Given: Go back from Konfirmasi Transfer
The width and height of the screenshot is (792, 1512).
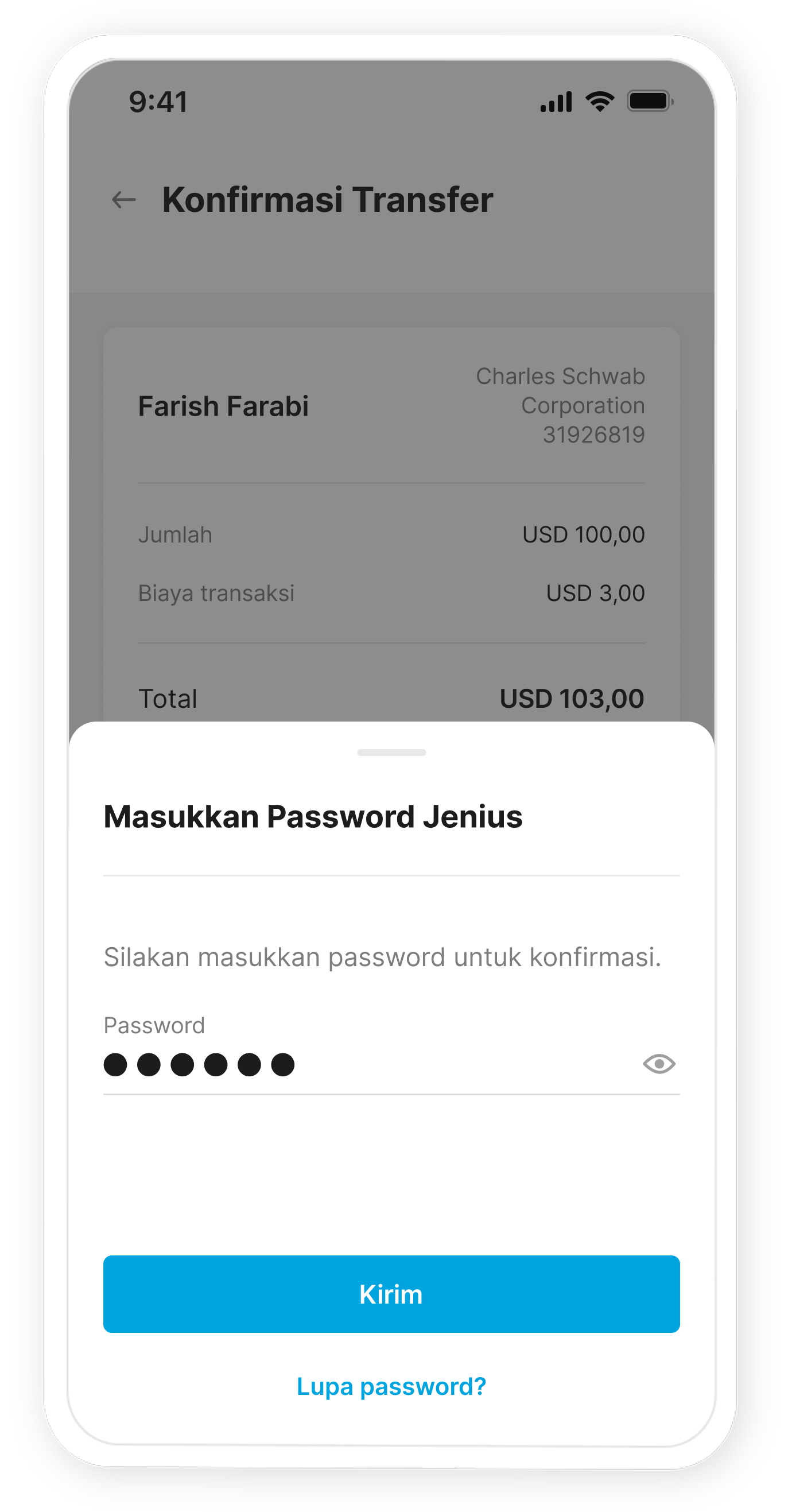Looking at the screenshot, I should pos(124,200).
